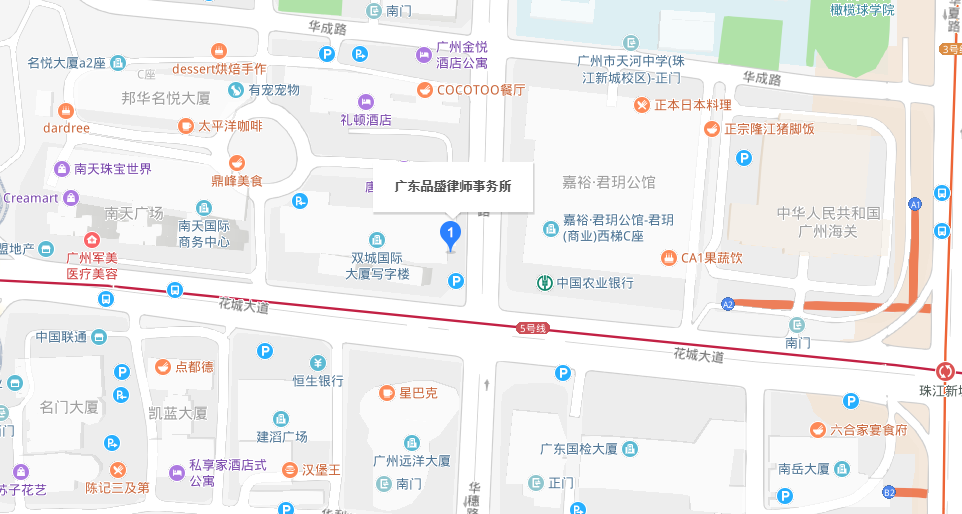Select the CA1果蔬饮 drink shop marker

(668, 258)
